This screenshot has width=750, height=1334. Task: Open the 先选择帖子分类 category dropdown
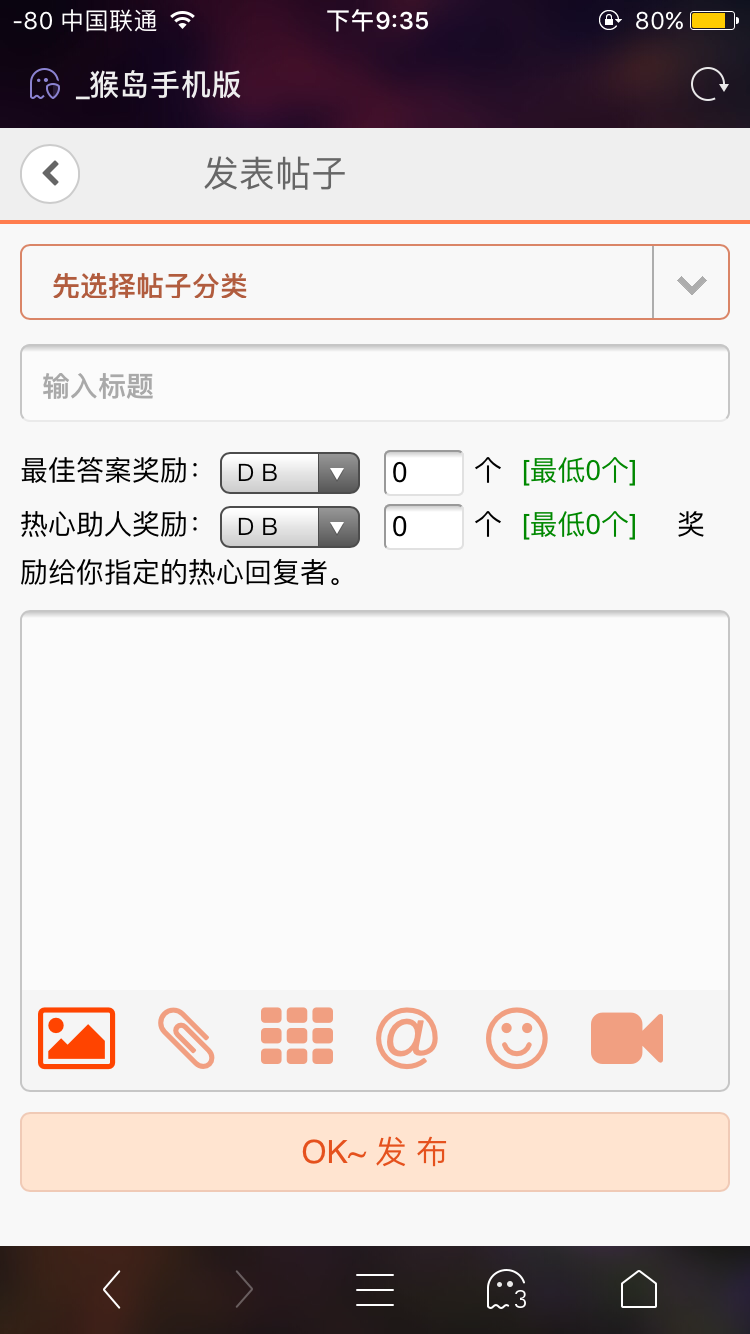pyautogui.click(x=375, y=282)
